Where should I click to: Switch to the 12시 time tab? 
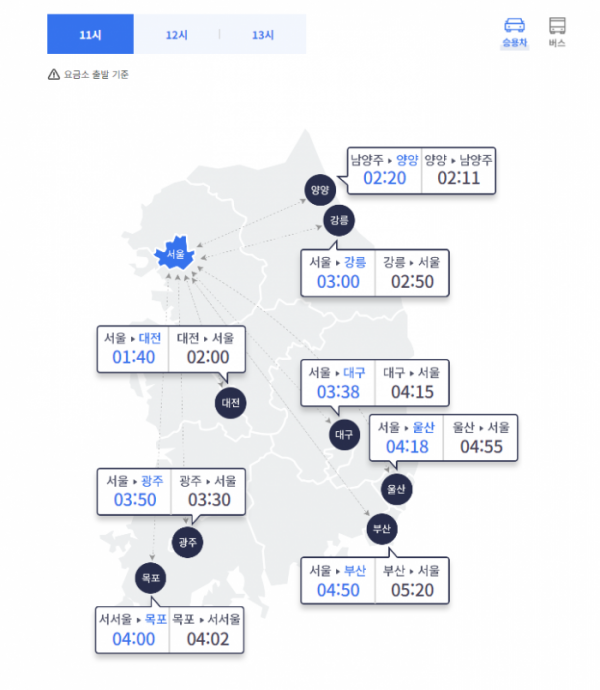click(x=176, y=35)
